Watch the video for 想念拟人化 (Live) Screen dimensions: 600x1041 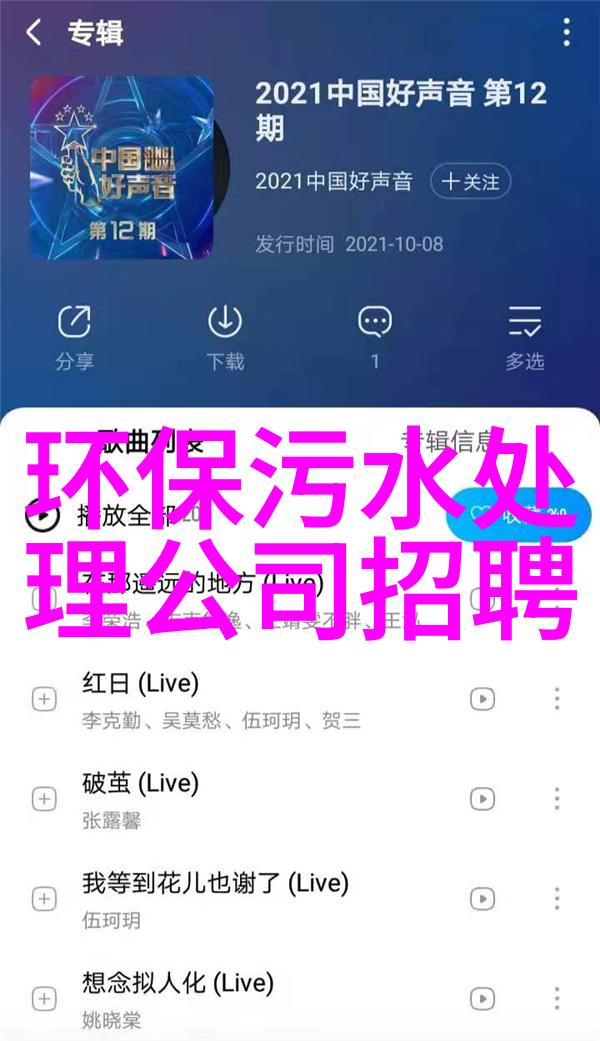483,998
